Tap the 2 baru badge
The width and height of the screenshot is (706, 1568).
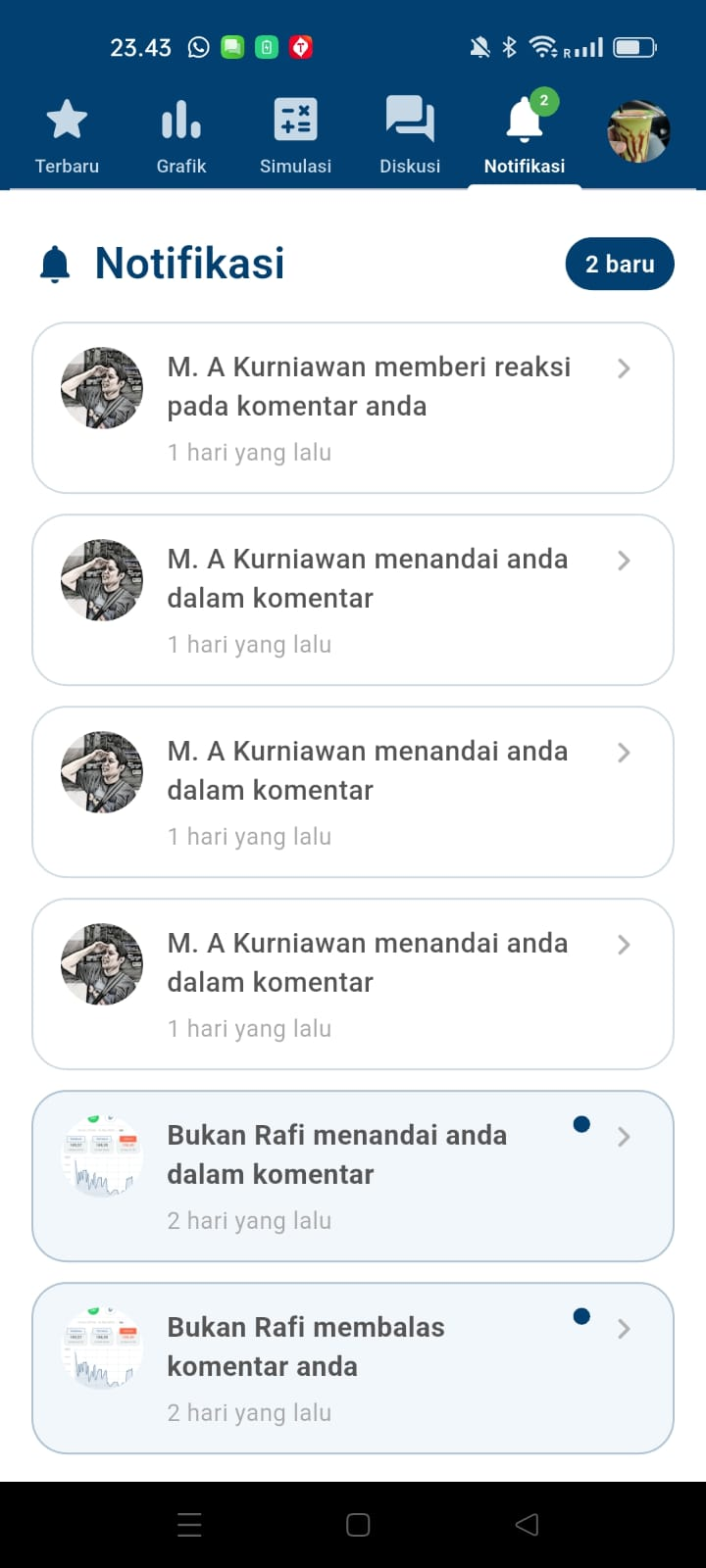click(620, 263)
